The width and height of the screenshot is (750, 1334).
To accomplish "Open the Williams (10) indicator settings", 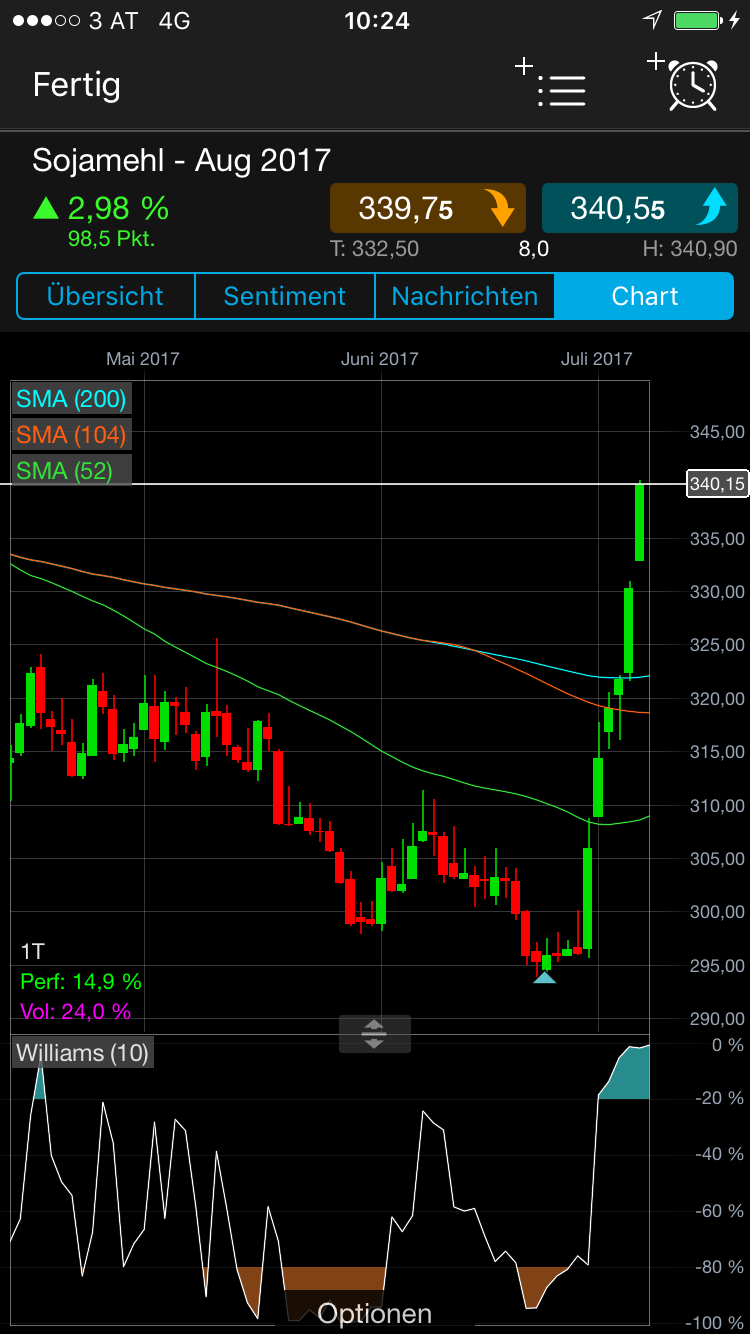I will 82,1052.
